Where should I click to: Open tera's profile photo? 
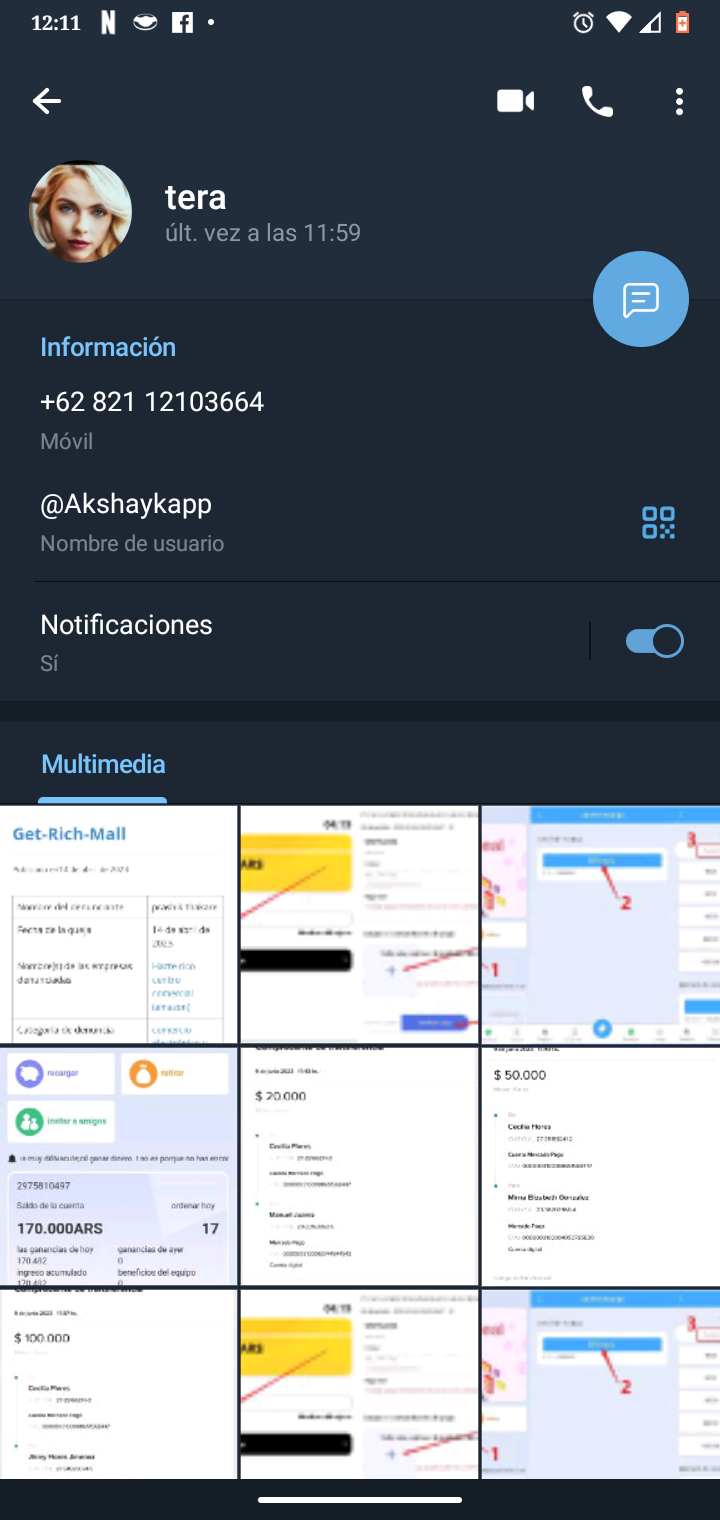(x=81, y=212)
